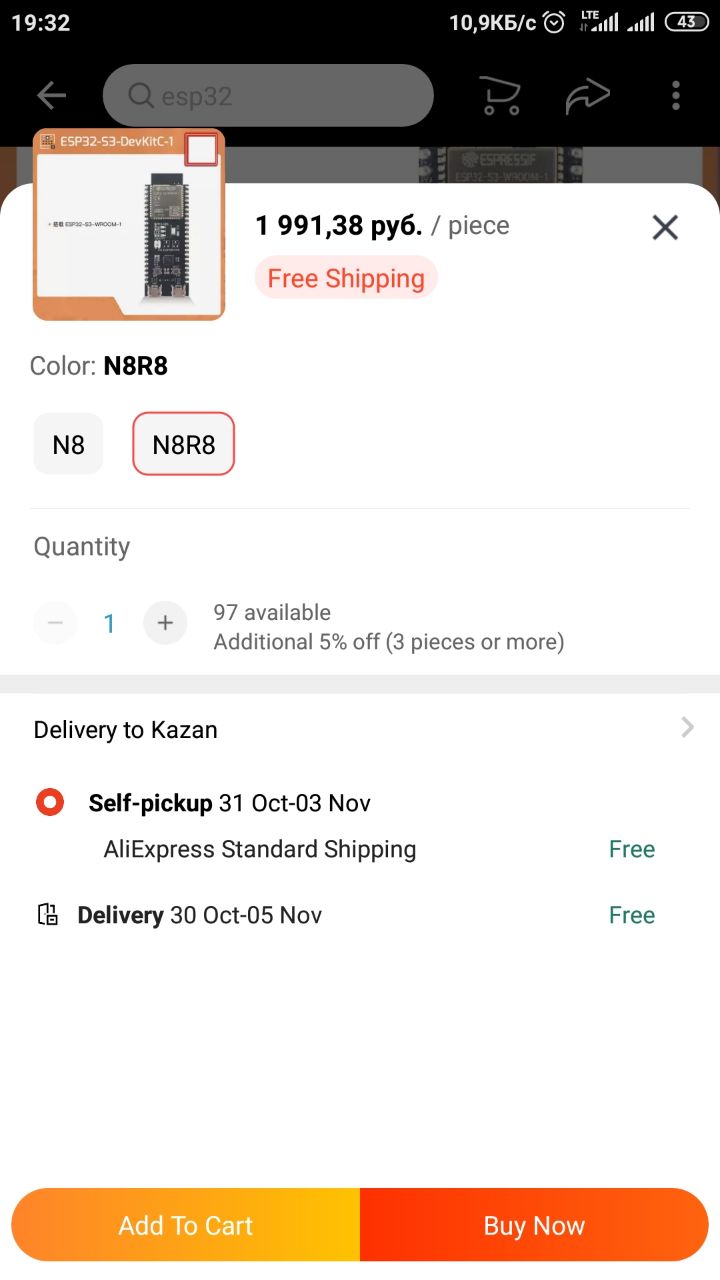The width and height of the screenshot is (720, 1280).
Task: Open the shopping cart icon
Action: [499, 96]
